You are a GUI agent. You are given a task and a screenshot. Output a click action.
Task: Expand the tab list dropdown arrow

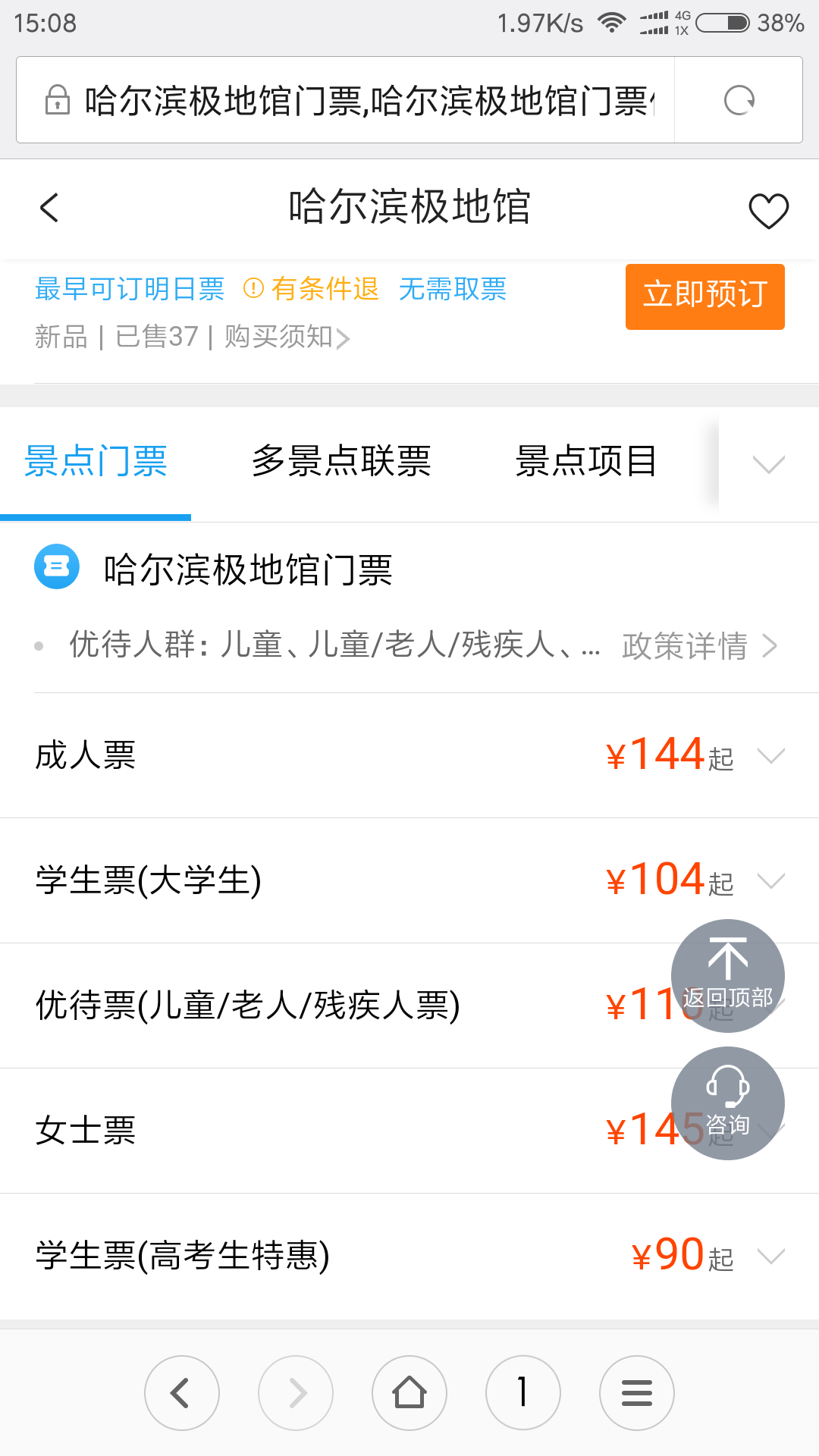pyautogui.click(x=768, y=463)
